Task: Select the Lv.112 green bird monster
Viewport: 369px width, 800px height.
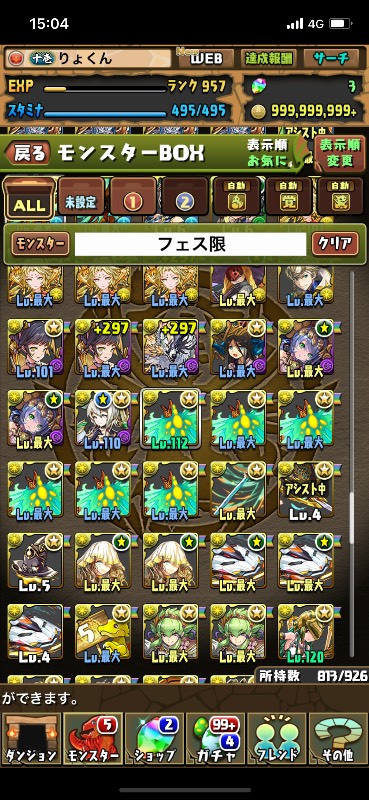Action: (x=170, y=418)
